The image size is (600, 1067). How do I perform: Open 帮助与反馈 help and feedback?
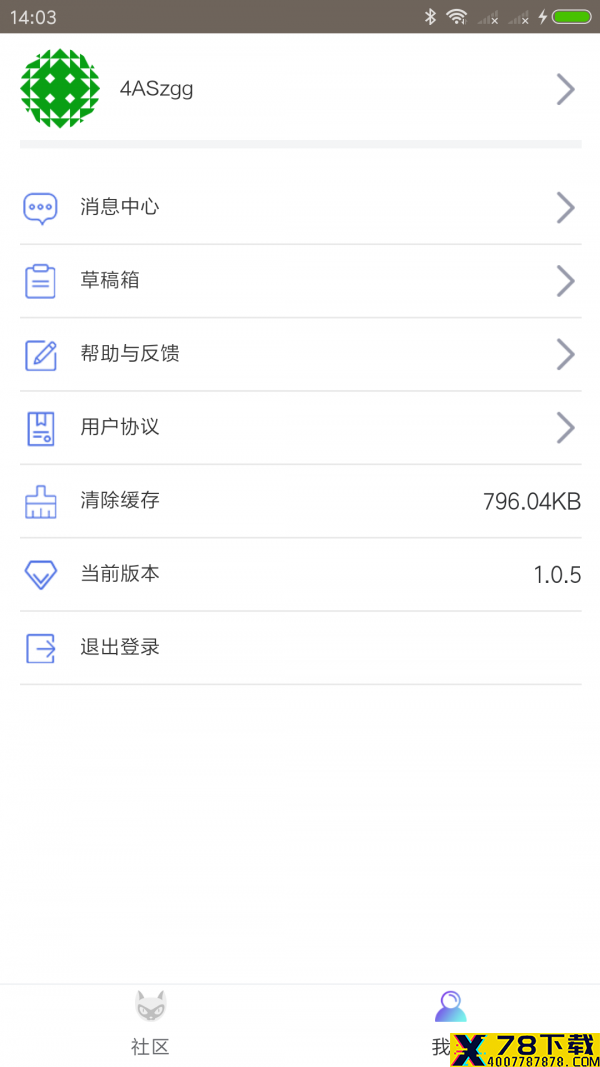(x=300, y=354)
